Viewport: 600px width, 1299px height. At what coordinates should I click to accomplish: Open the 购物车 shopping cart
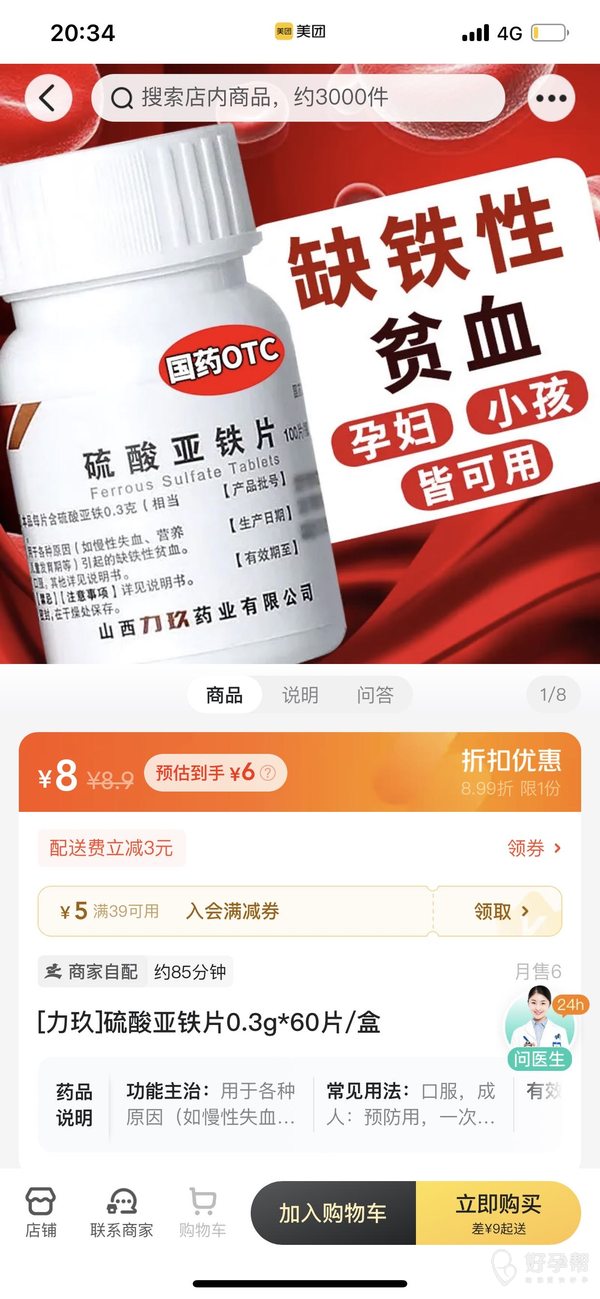(x=202, y=1213)
